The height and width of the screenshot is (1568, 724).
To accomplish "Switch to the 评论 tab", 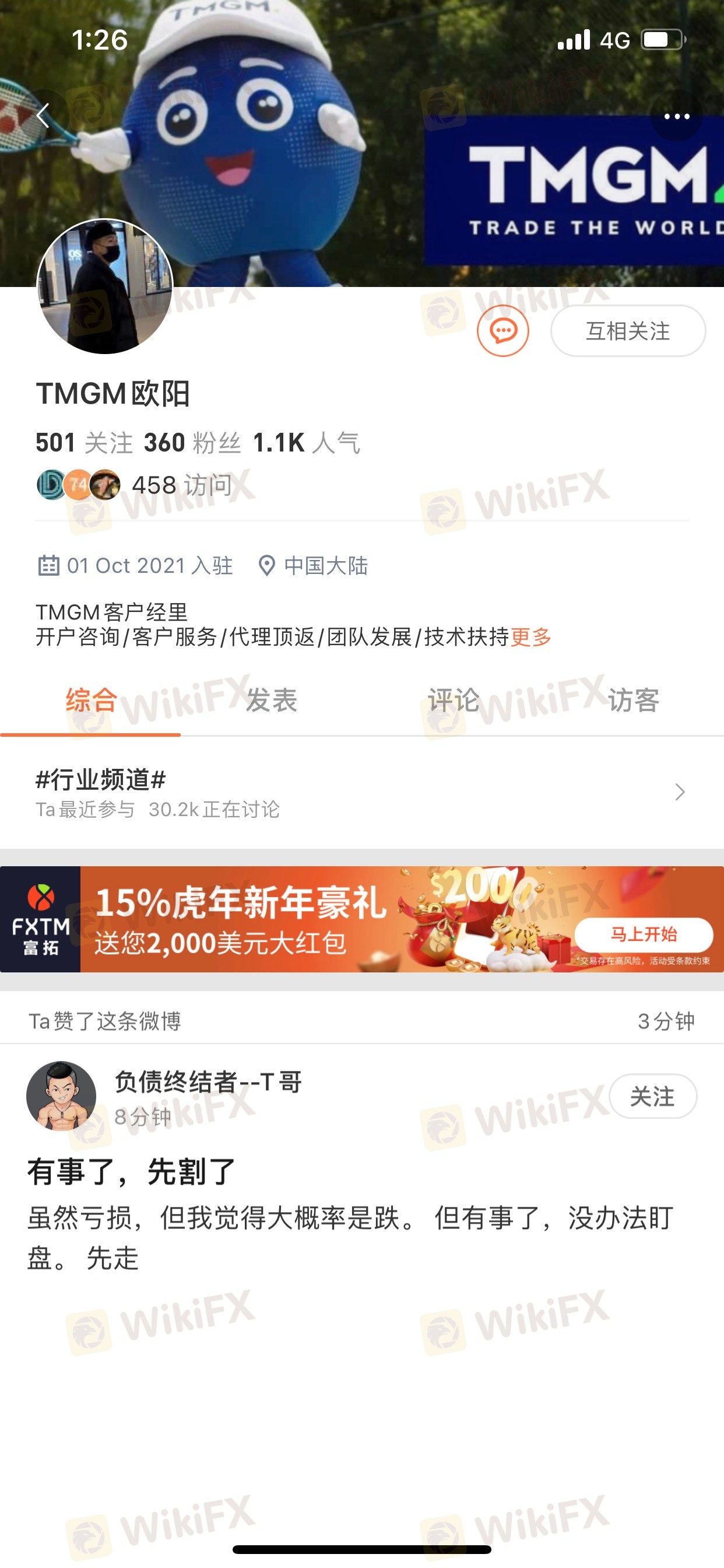I will coord(453,701).
